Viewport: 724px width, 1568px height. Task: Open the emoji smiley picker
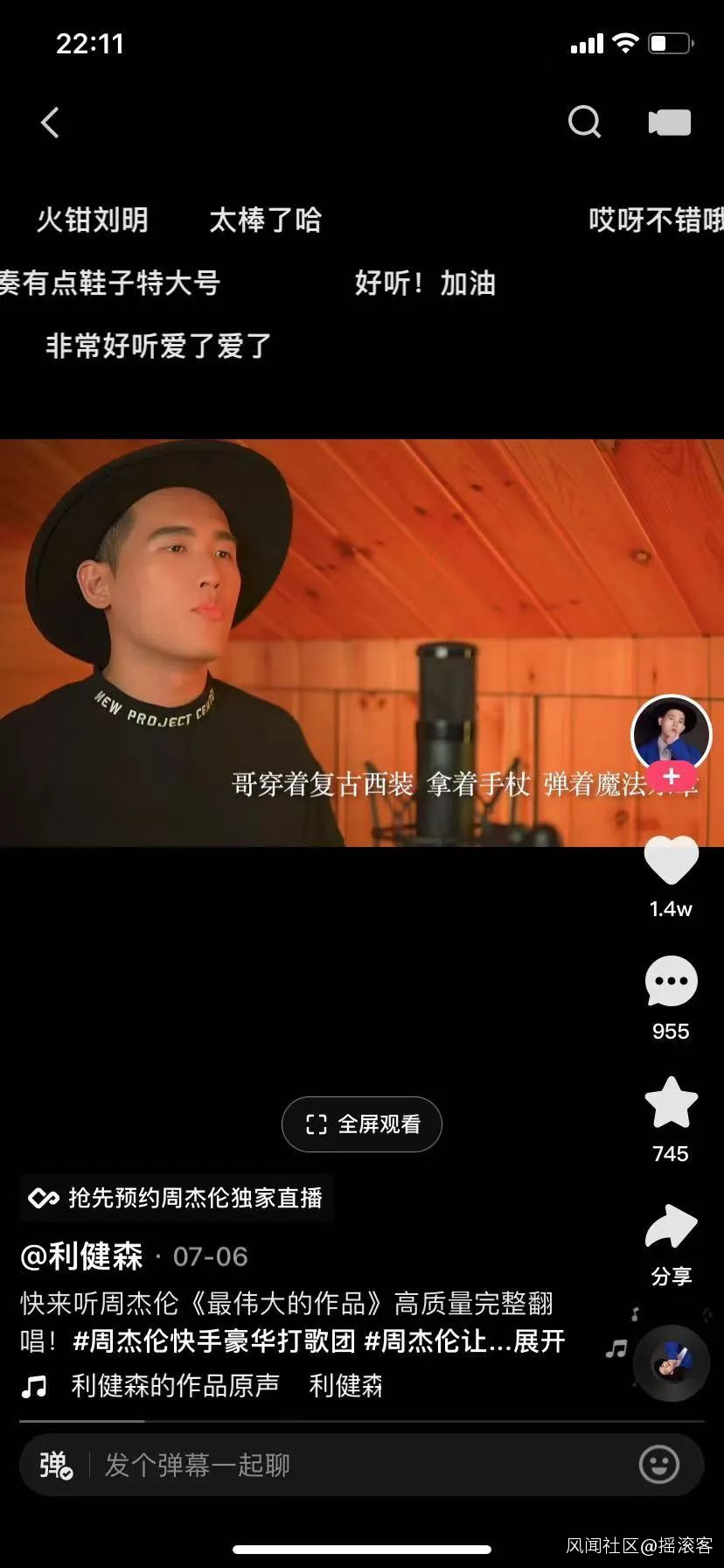(658, 1465)
